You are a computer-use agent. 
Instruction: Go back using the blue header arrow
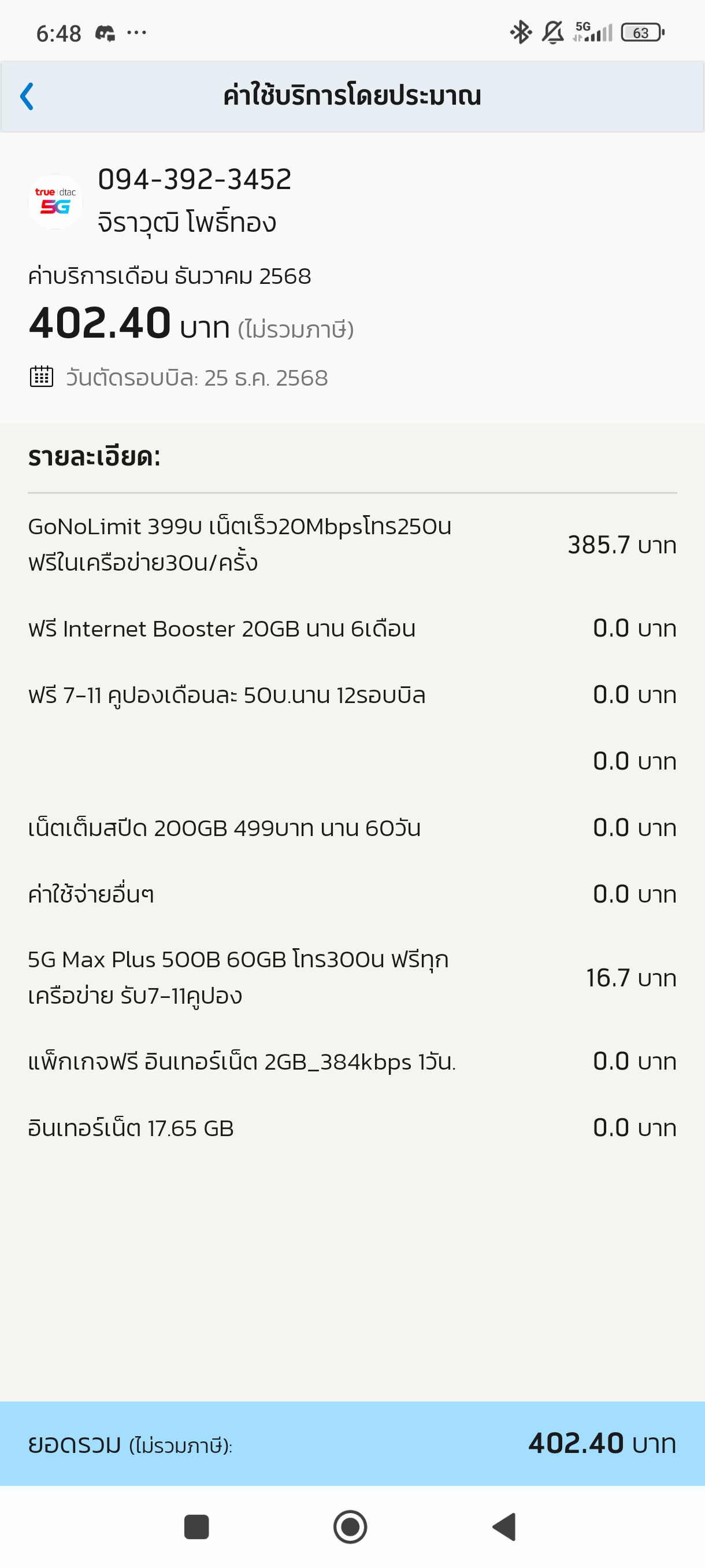27,96
